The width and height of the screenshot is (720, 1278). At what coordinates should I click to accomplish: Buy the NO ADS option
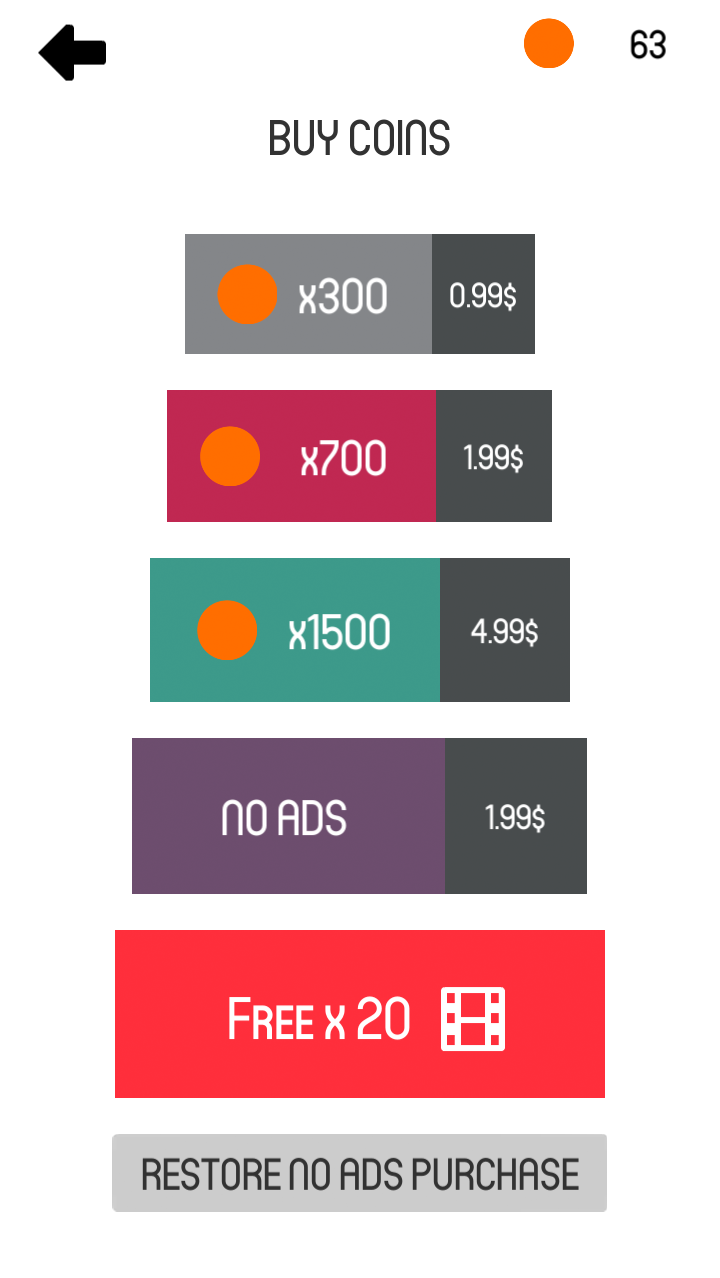click(x=359, y=816)
